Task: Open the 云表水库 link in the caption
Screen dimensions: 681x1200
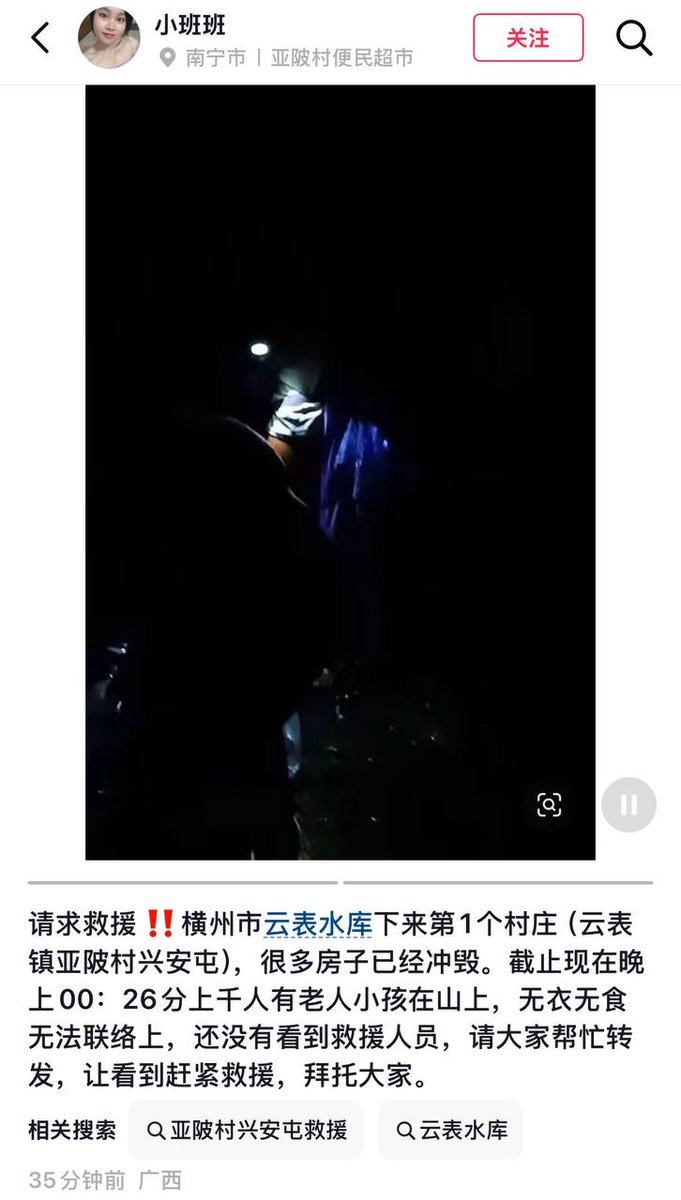Action: (318, 924)
